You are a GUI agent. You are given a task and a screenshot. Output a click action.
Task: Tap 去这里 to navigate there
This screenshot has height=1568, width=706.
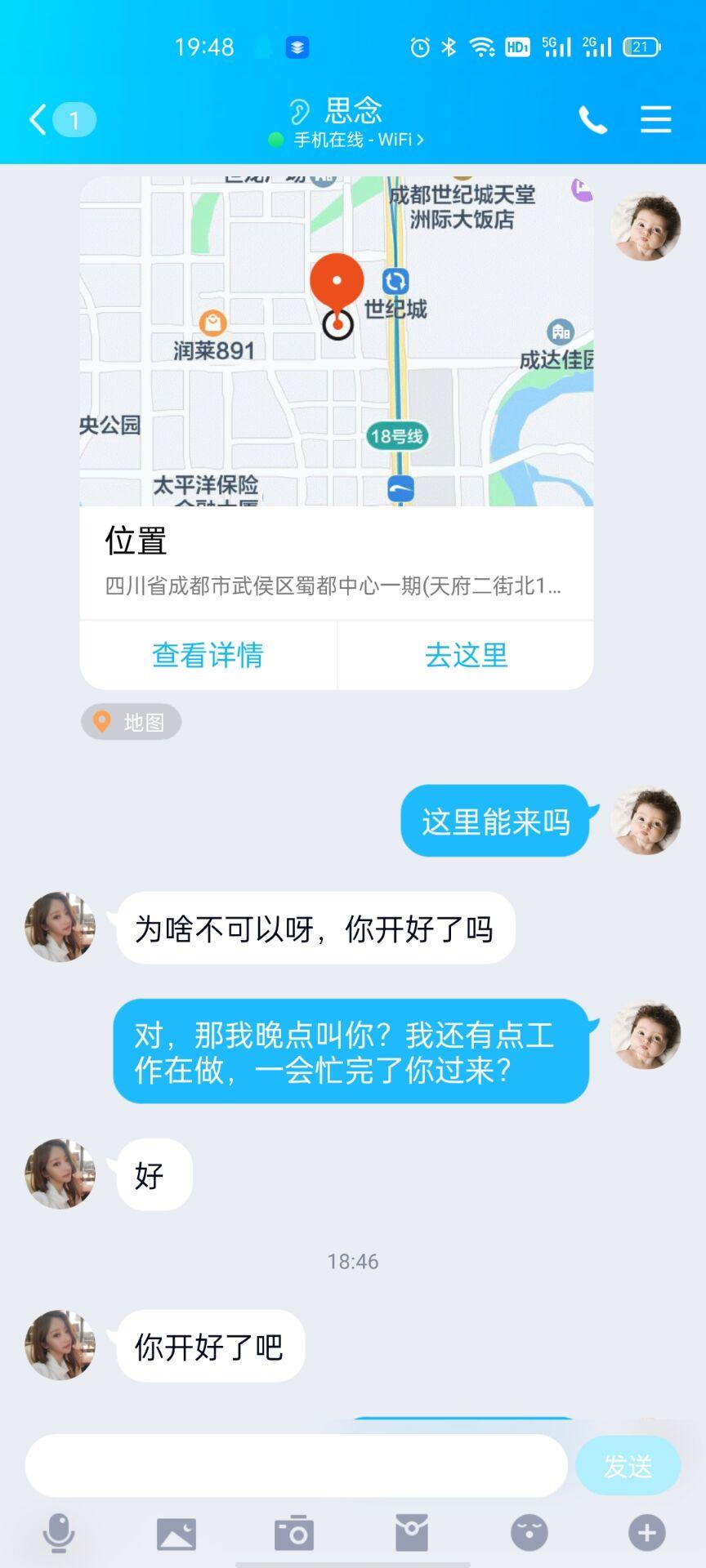[x=466, y=655]
